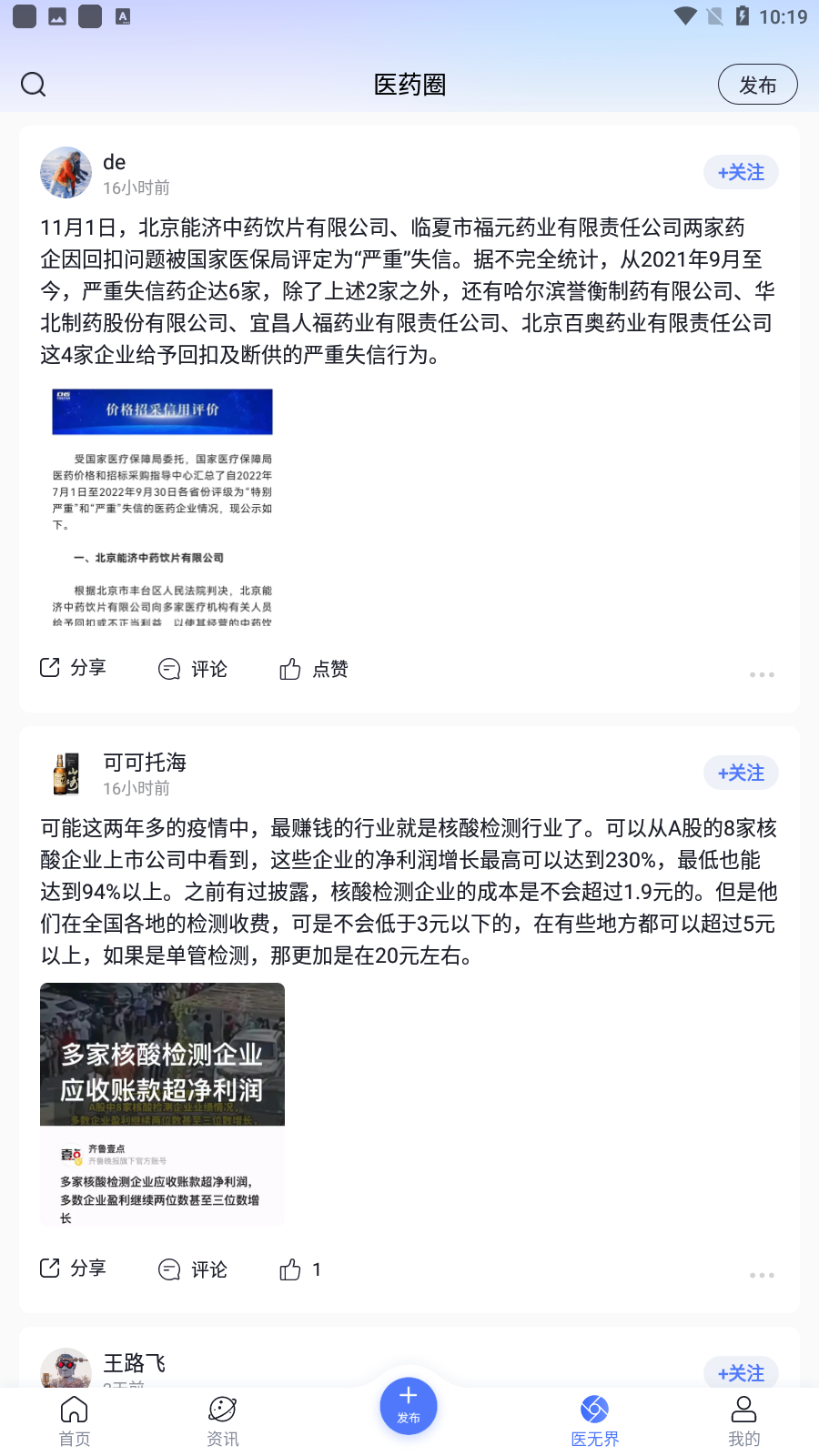This screenshot has height=1456, width=819.
Task: Open the more options on de's post
Action: [762, 674]
